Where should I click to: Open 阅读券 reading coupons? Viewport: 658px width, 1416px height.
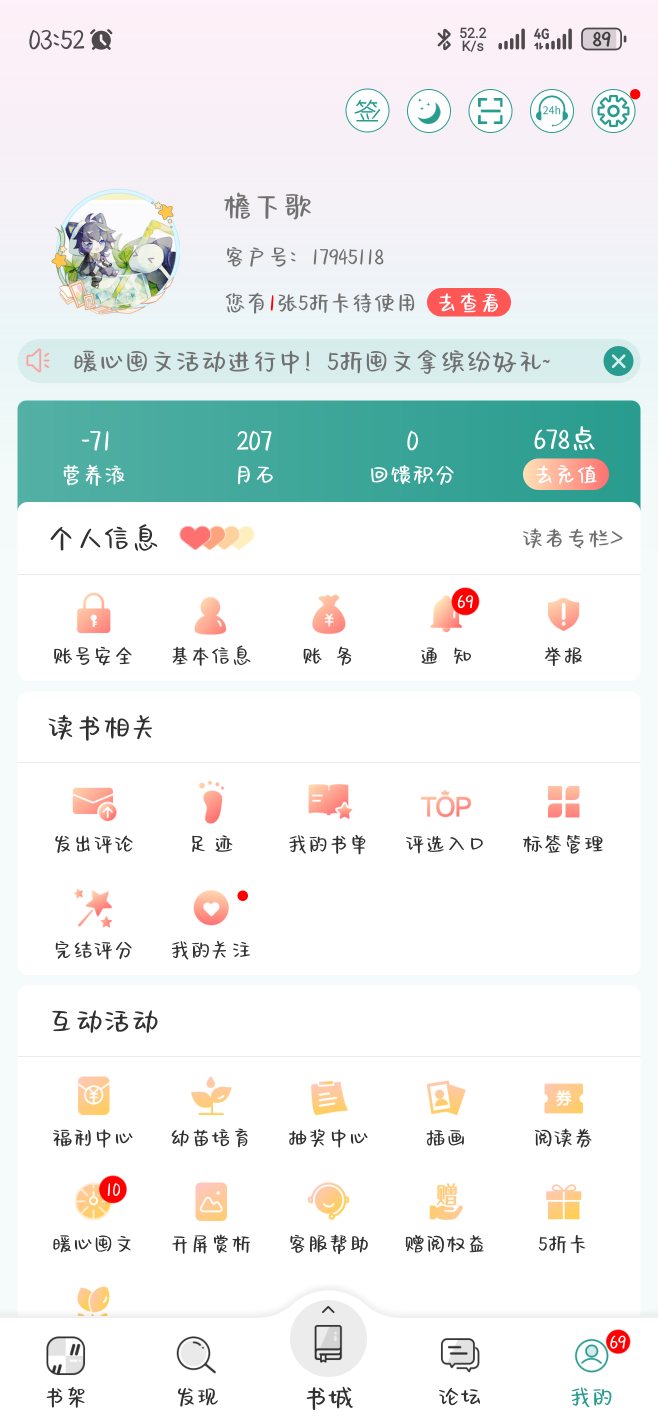tap(563, 1112)
